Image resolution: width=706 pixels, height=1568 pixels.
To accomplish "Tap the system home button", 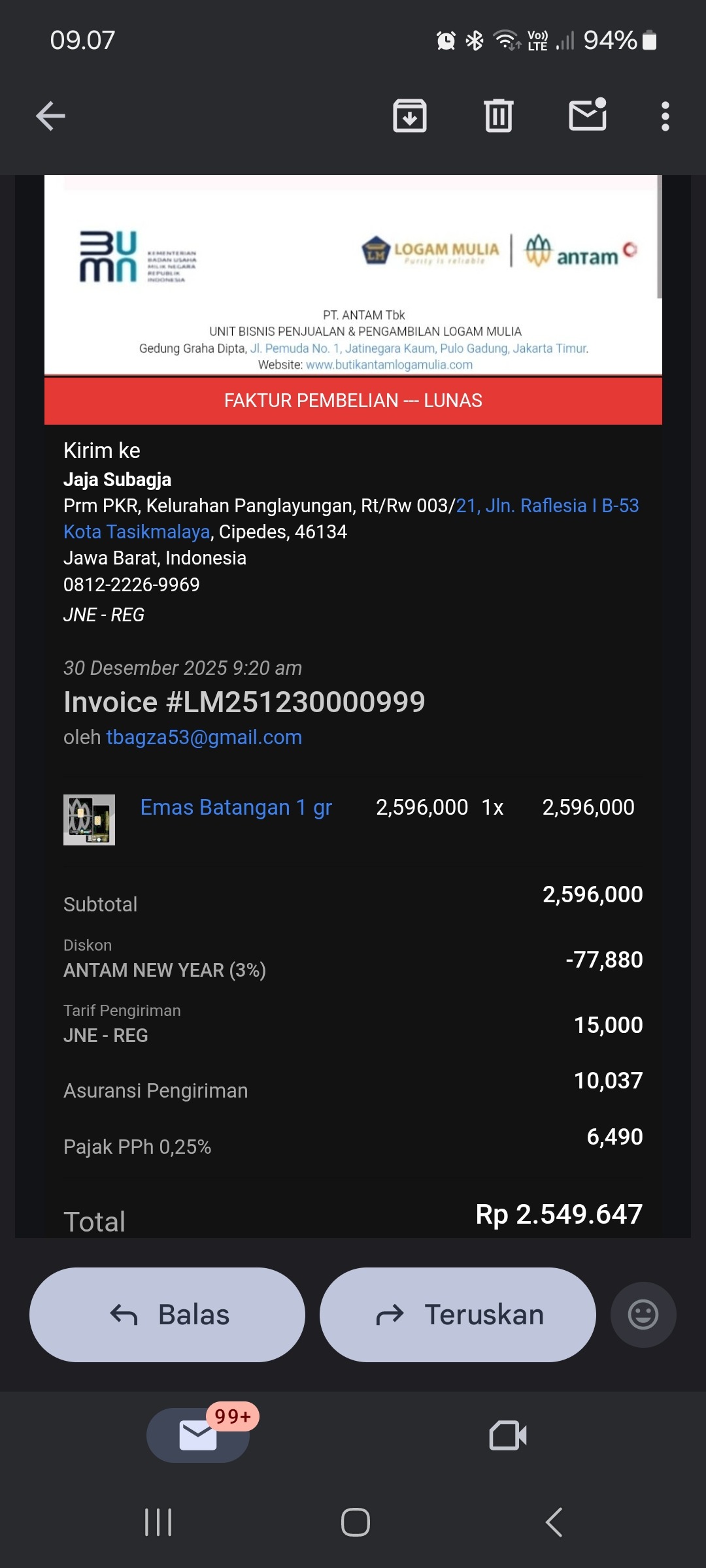I will pyautogui.click(x=355, y=1522).
